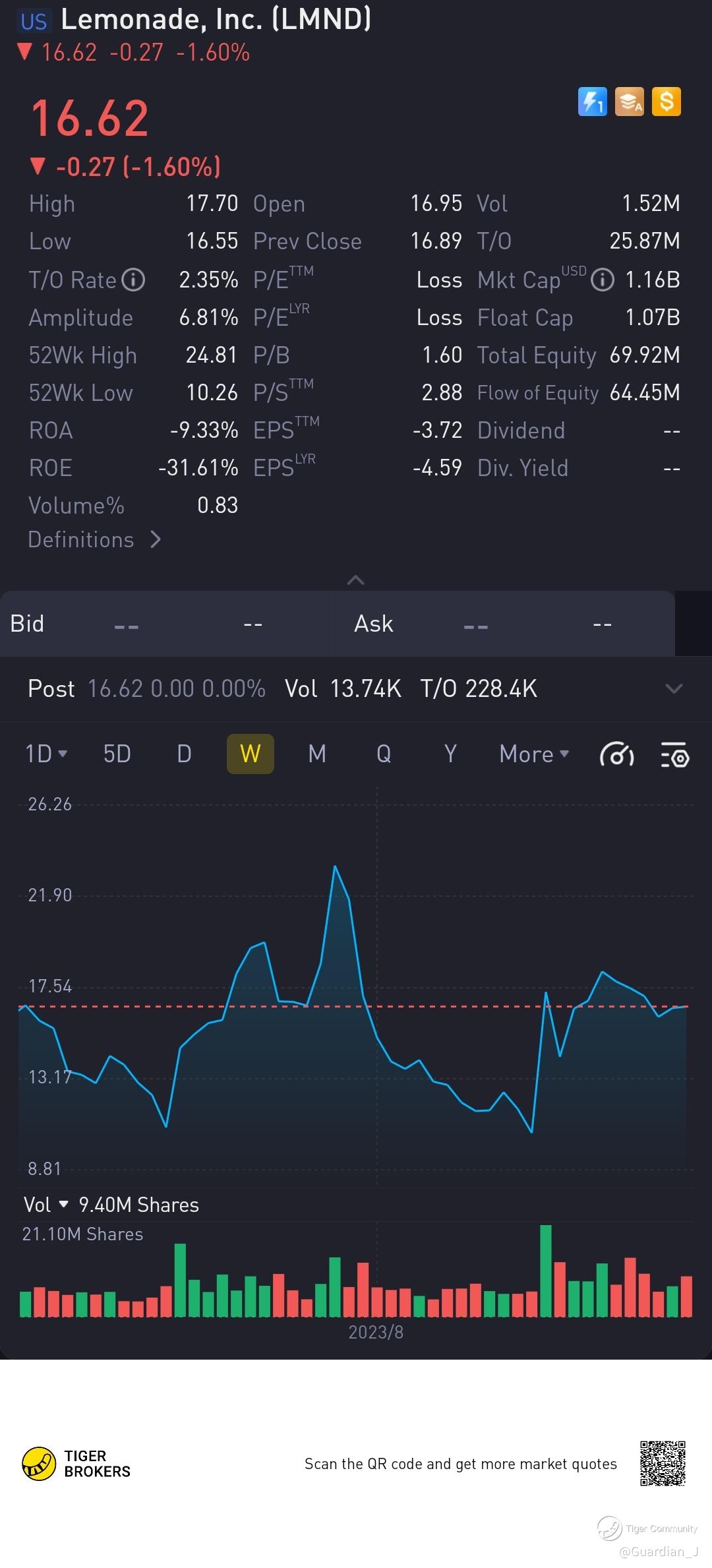Image resolution: width=712 pixels, height=1568 pixels.
Task: Select the Y yearly chart tab
Action: (450, 754)
